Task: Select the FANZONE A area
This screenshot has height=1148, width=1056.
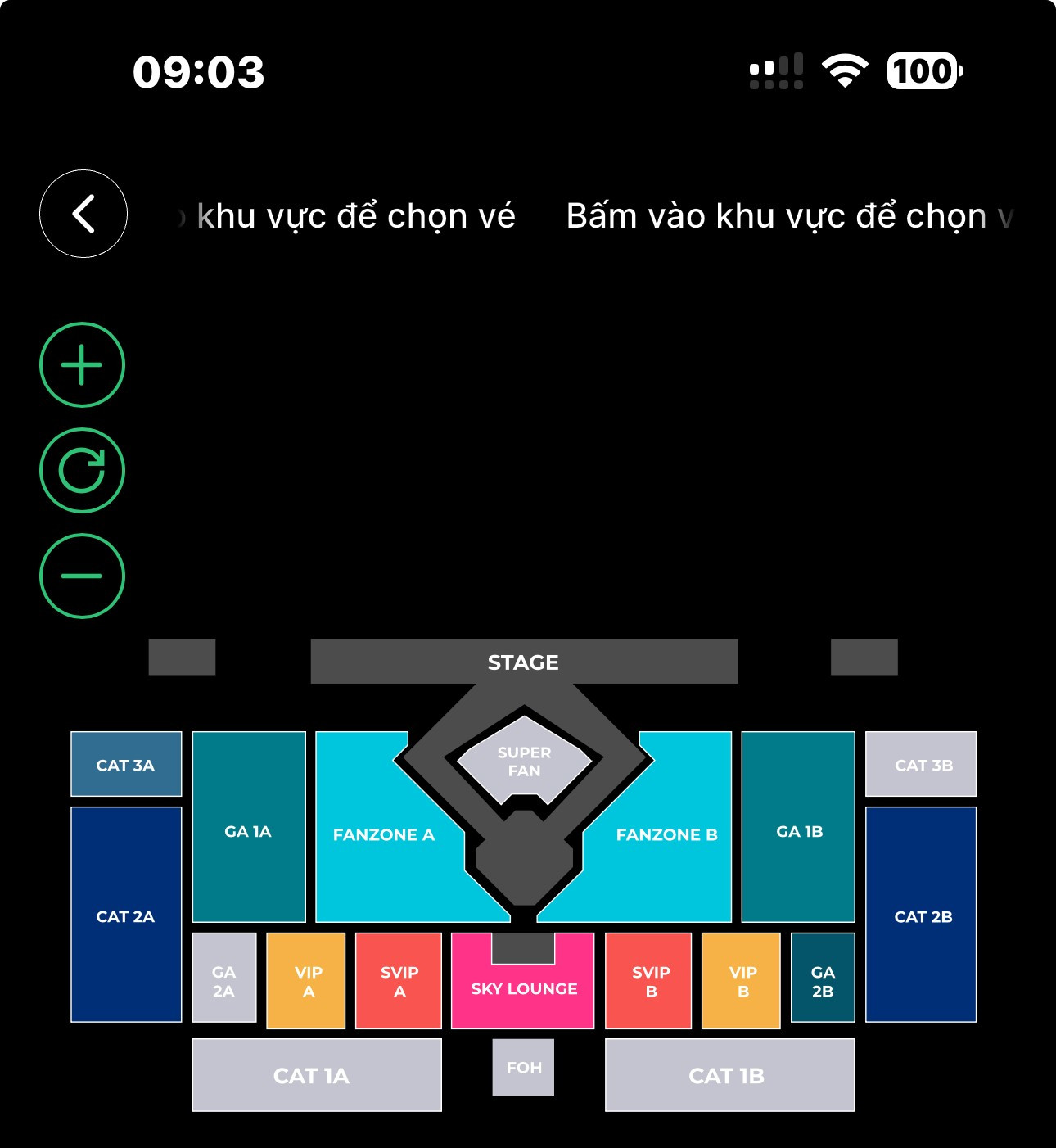Action: coord(382,835)
